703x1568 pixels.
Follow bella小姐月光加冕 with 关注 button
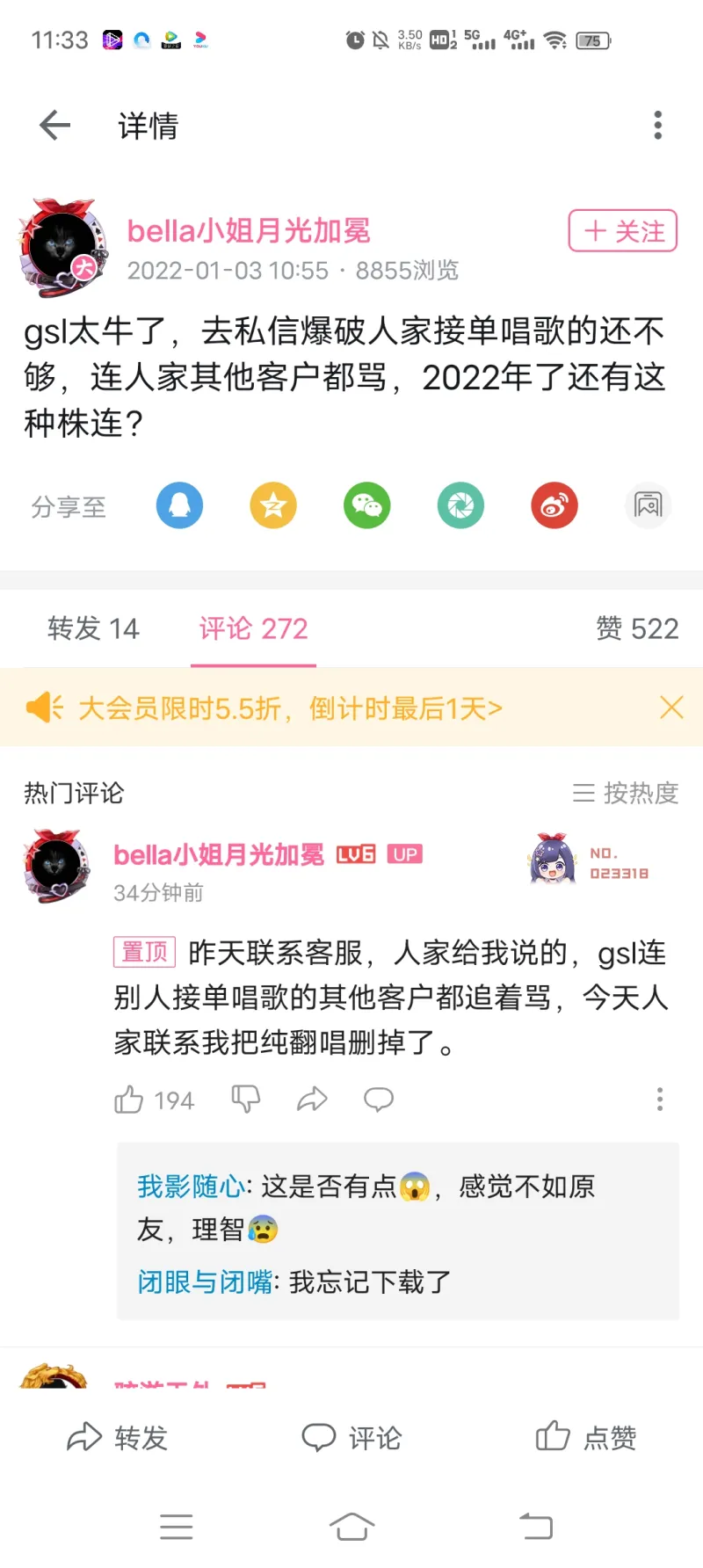[x=622, y=231]
